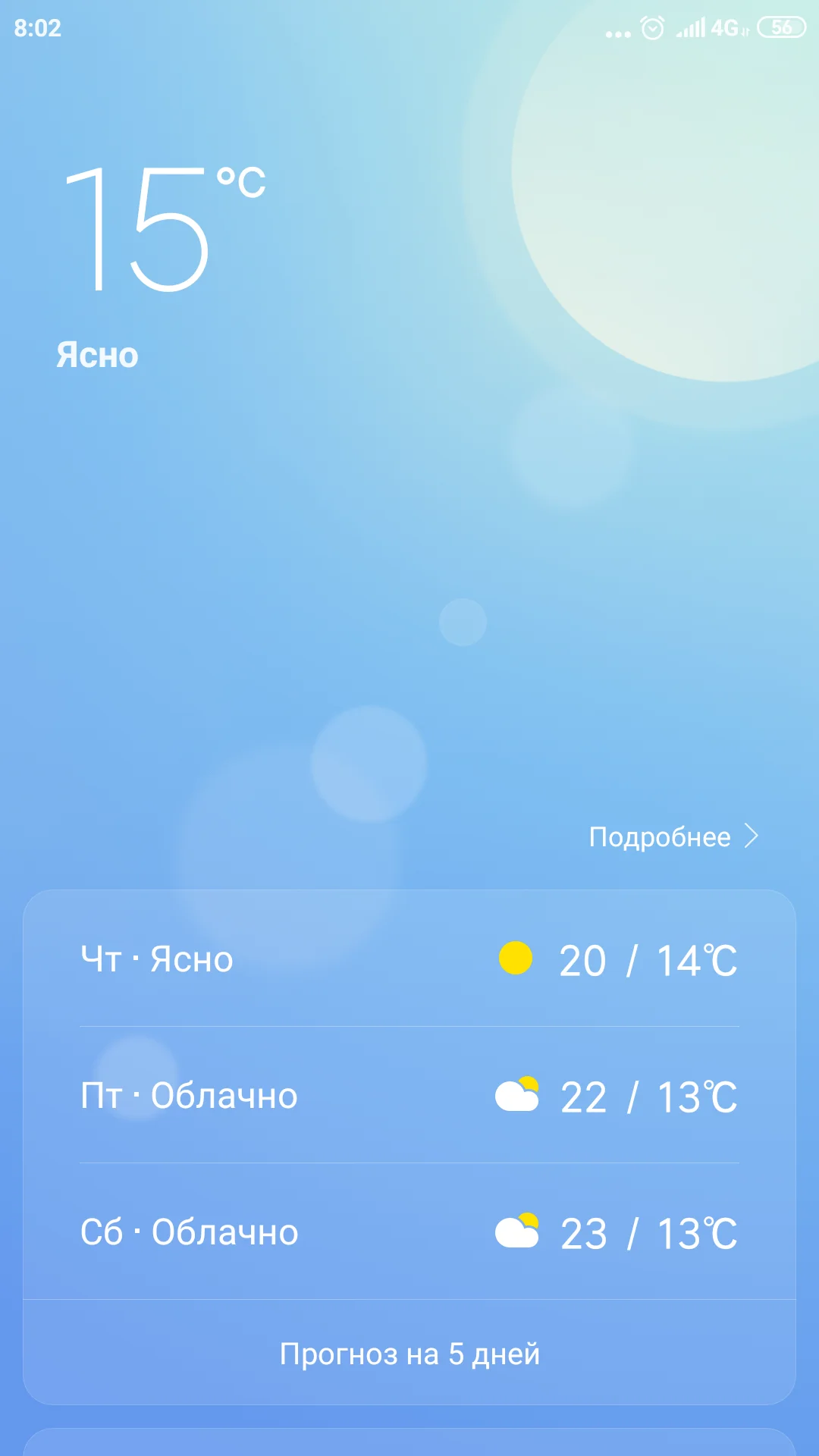Open the 5-day forecast with Прогноз на 5 дней
The width and height of the screenshot is (819, 1456).
coord(409,1354)
